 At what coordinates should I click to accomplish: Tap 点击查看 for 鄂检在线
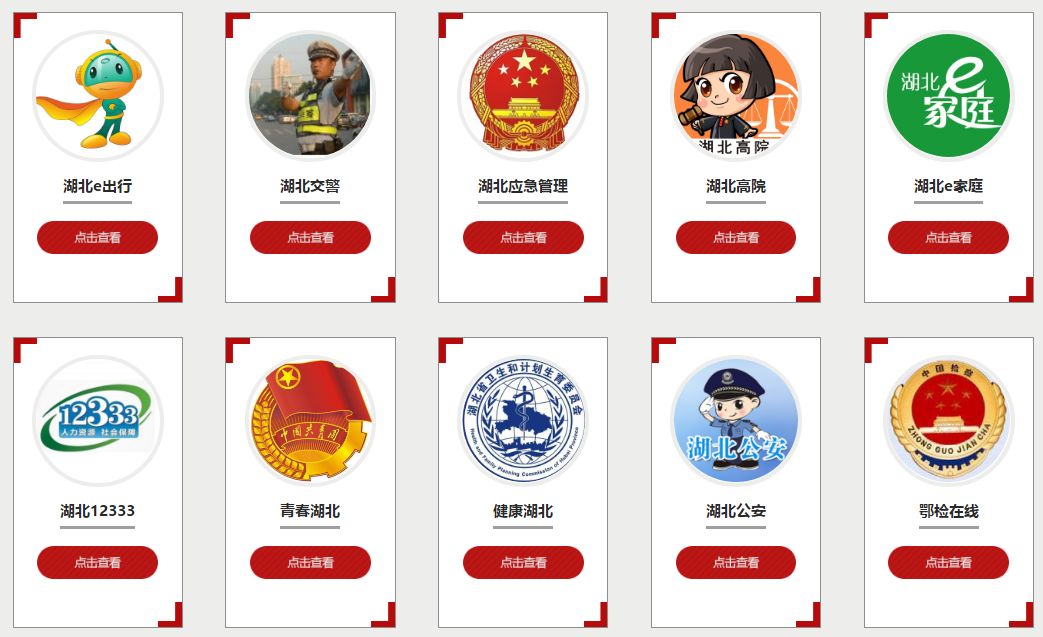point(948,562)
